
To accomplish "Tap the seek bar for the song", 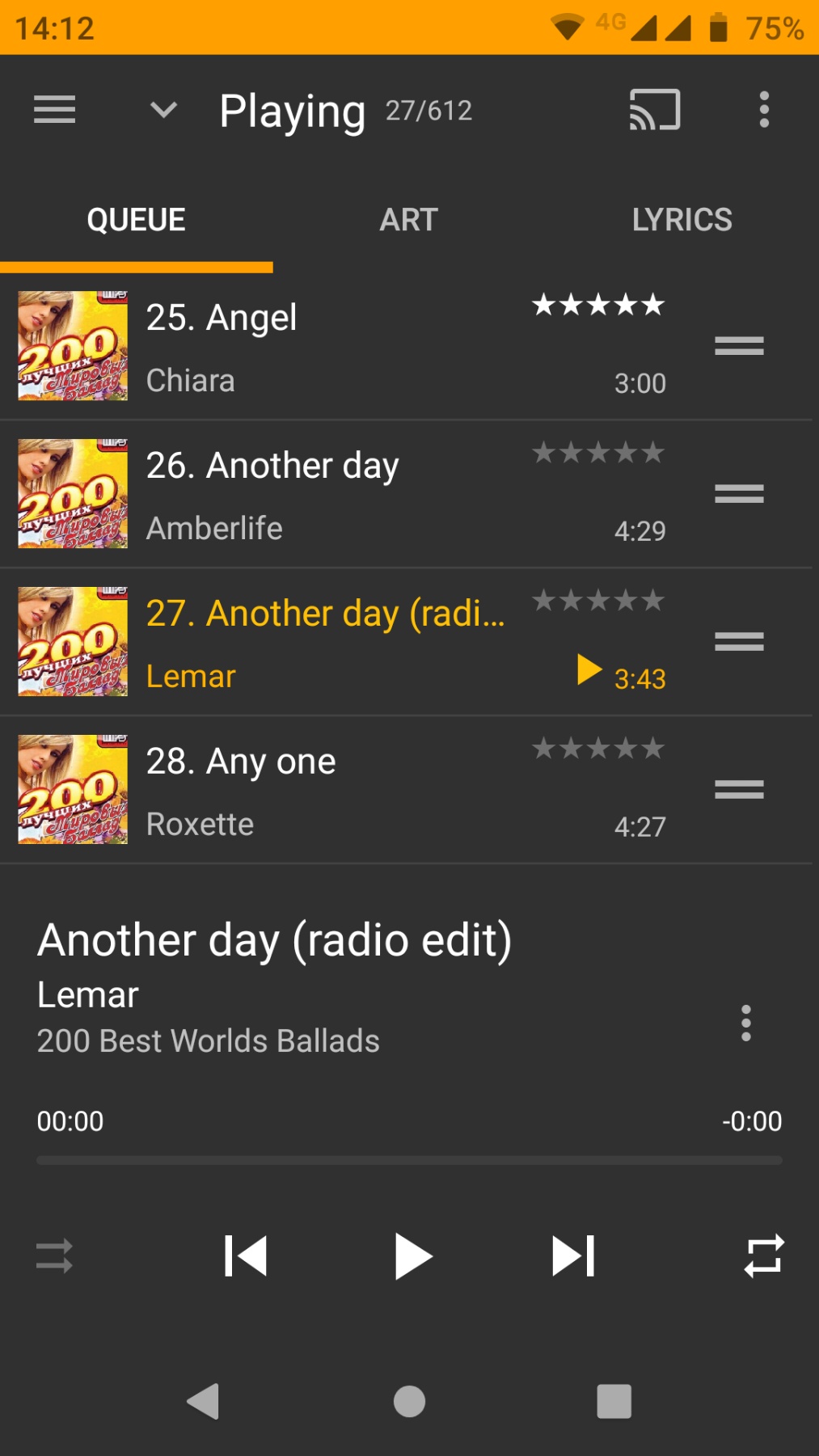I will coord(409,1160).
